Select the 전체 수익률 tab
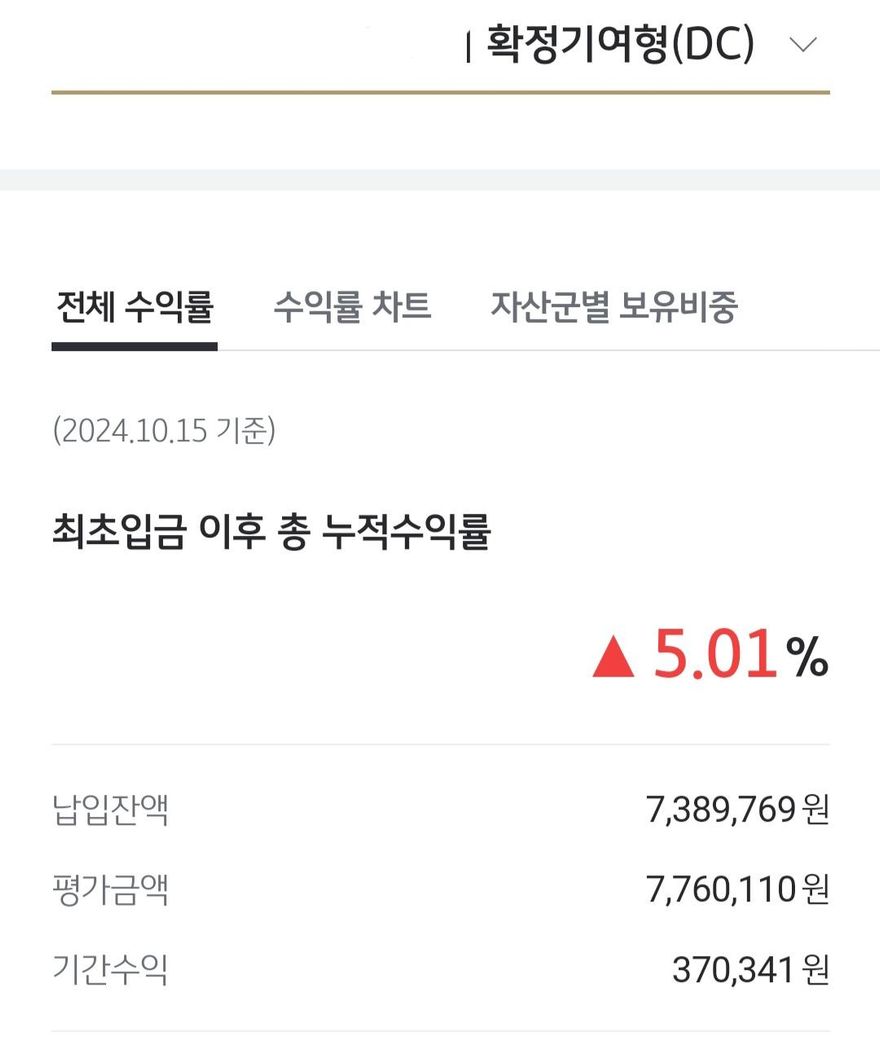Image resolution: width=880 pixels, height=1040 pixels. point(134,306)
